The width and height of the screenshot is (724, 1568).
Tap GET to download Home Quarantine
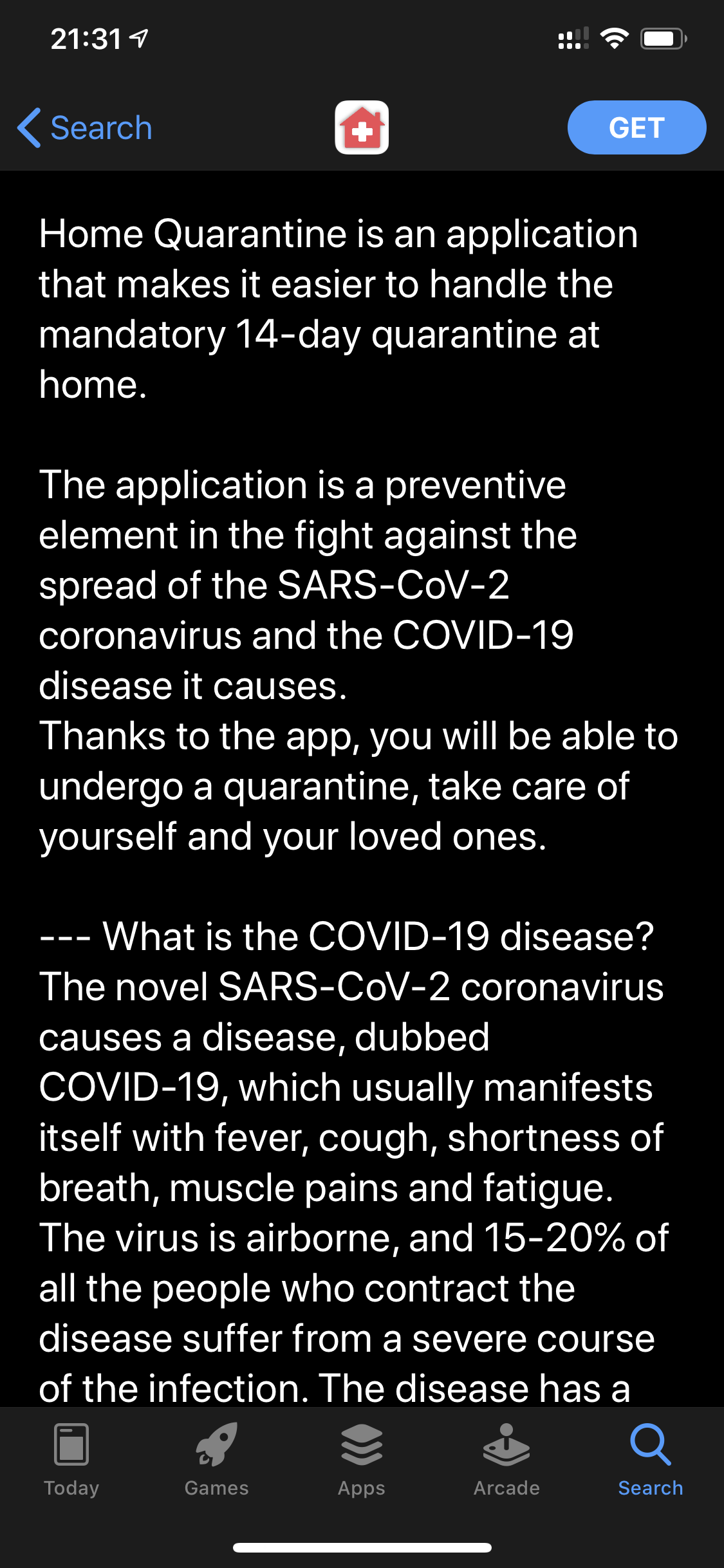(x=636, y=127)
